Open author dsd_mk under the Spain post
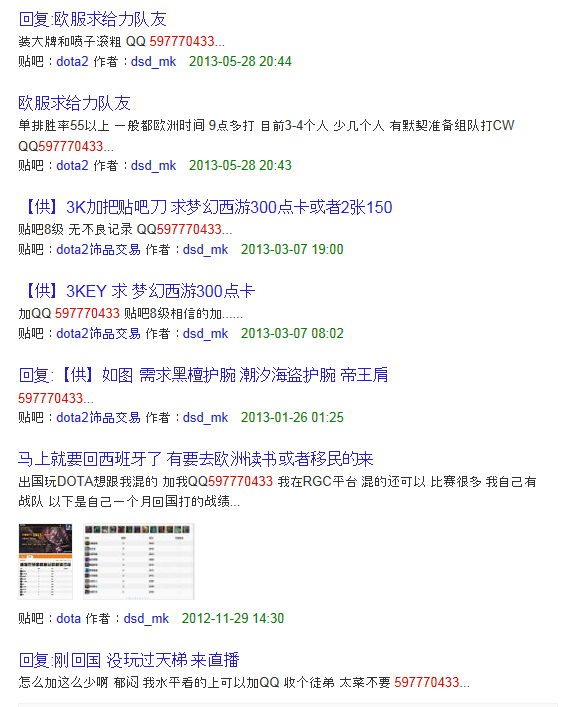Image resolution: width=561 pixels, height=707 pixels. 146,618
